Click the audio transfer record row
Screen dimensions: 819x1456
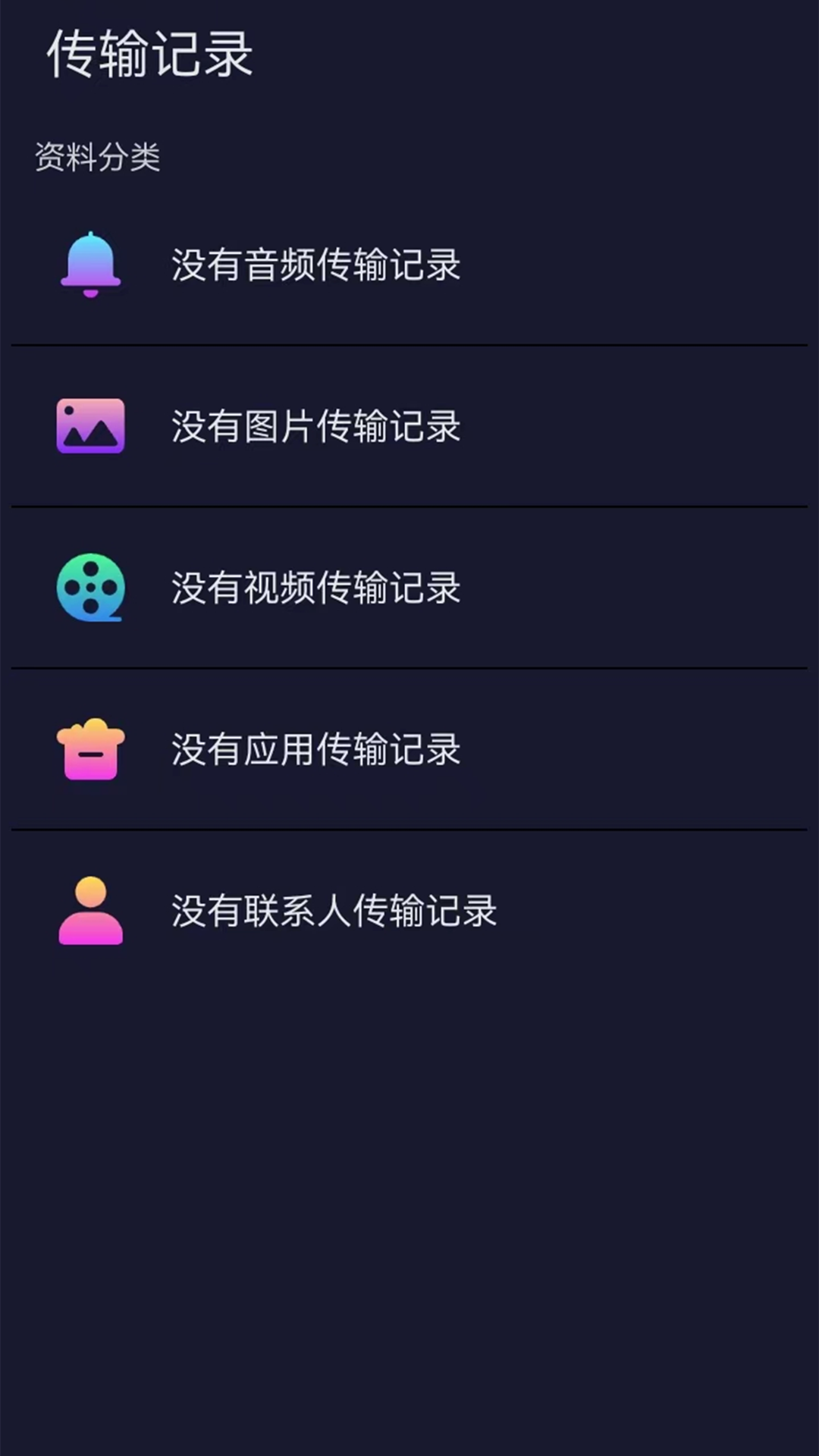409,265
